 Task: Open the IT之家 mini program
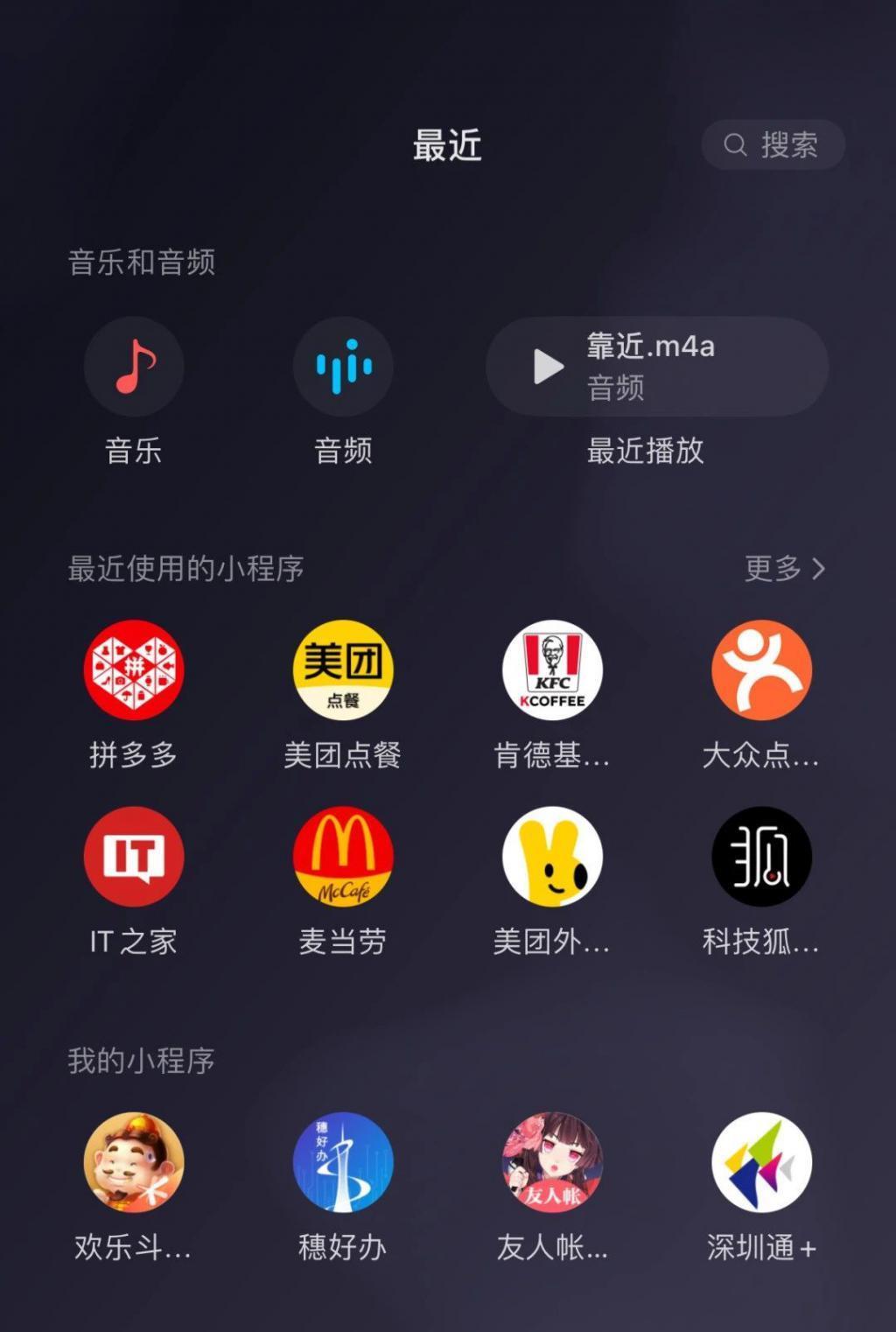pos(133,856)
